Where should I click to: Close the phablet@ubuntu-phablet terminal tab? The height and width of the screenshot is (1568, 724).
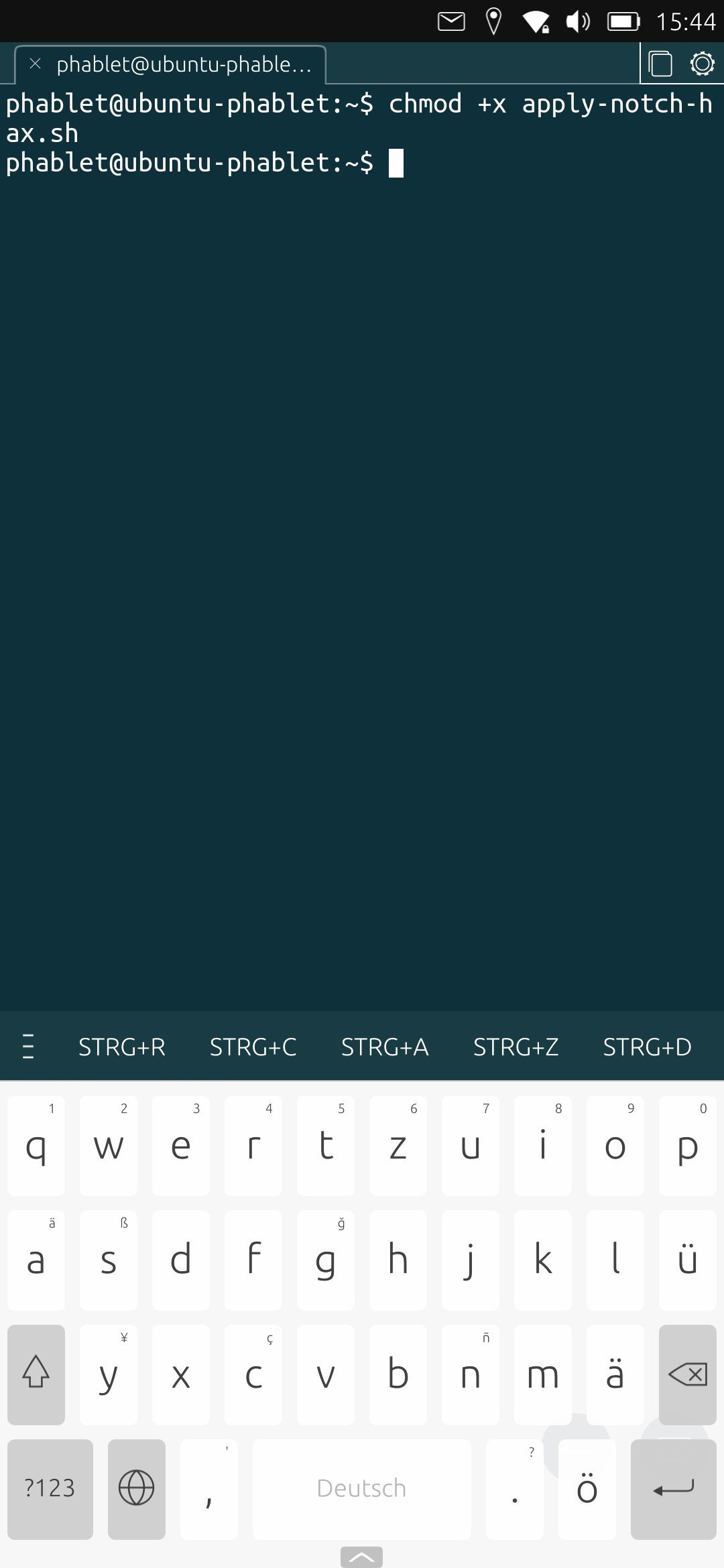pos(36,64)
